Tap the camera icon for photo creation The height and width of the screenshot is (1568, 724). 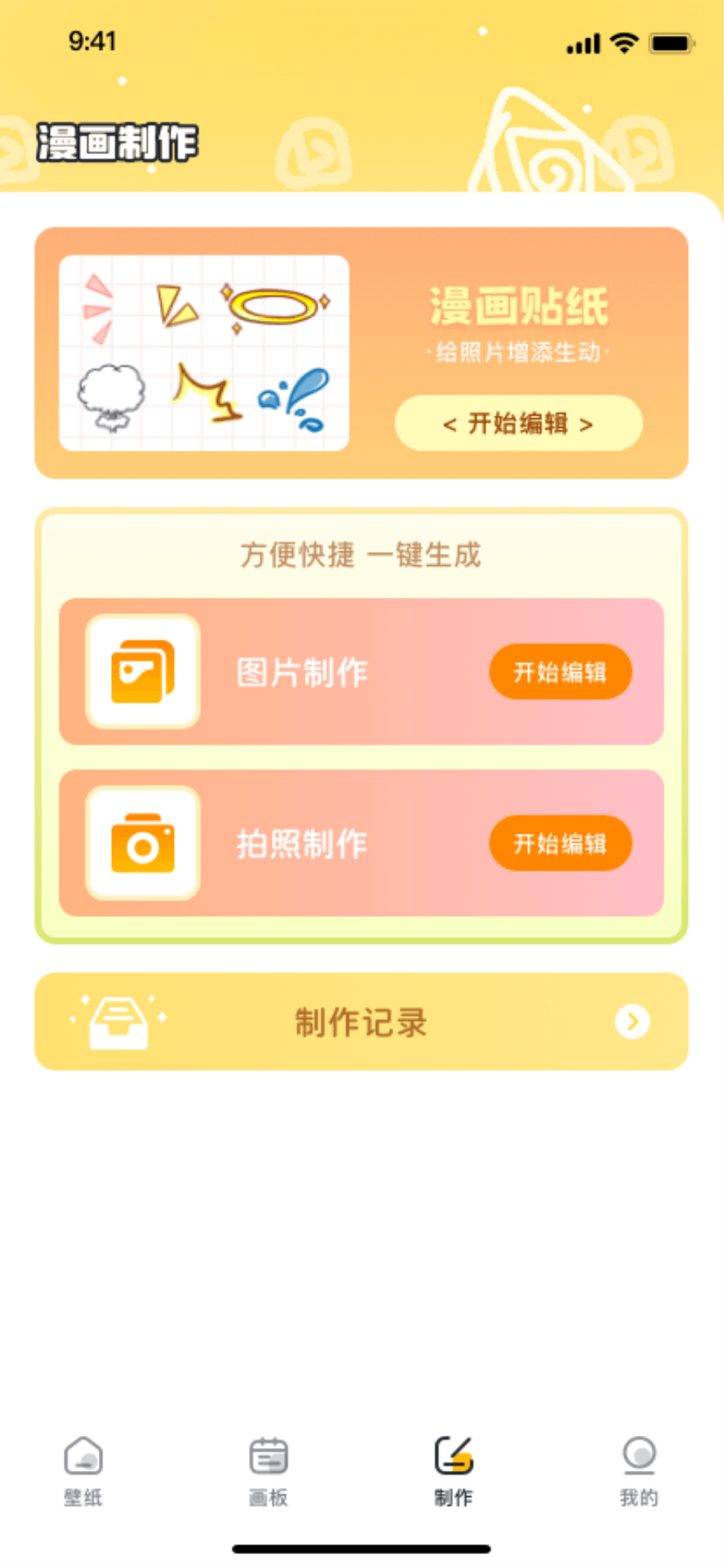click(140, 844)
